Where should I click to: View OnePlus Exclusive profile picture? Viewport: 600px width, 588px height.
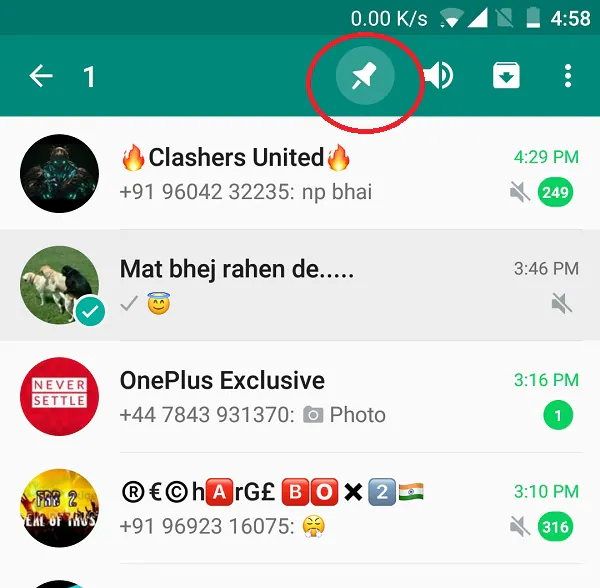tap(59, 396)
